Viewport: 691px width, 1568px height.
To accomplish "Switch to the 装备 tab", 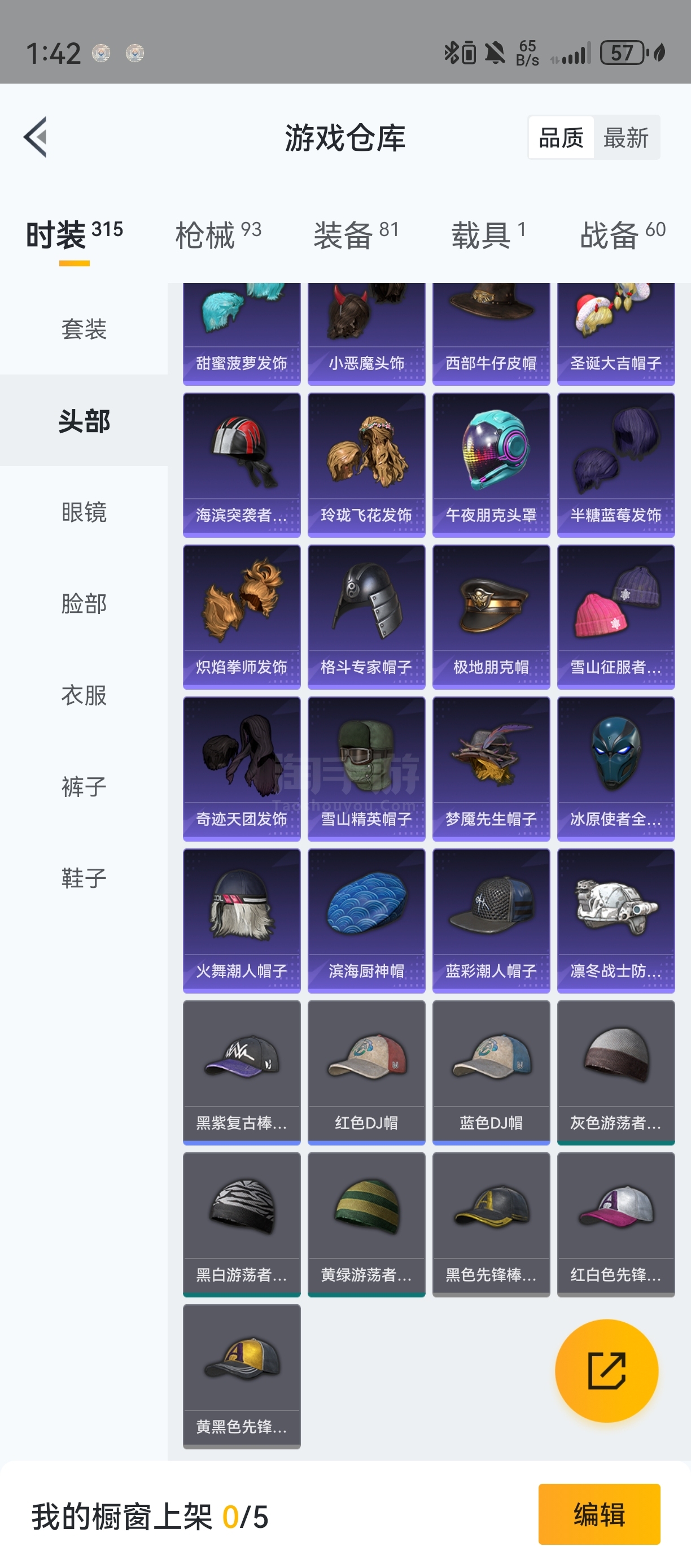I will (356, 235).
